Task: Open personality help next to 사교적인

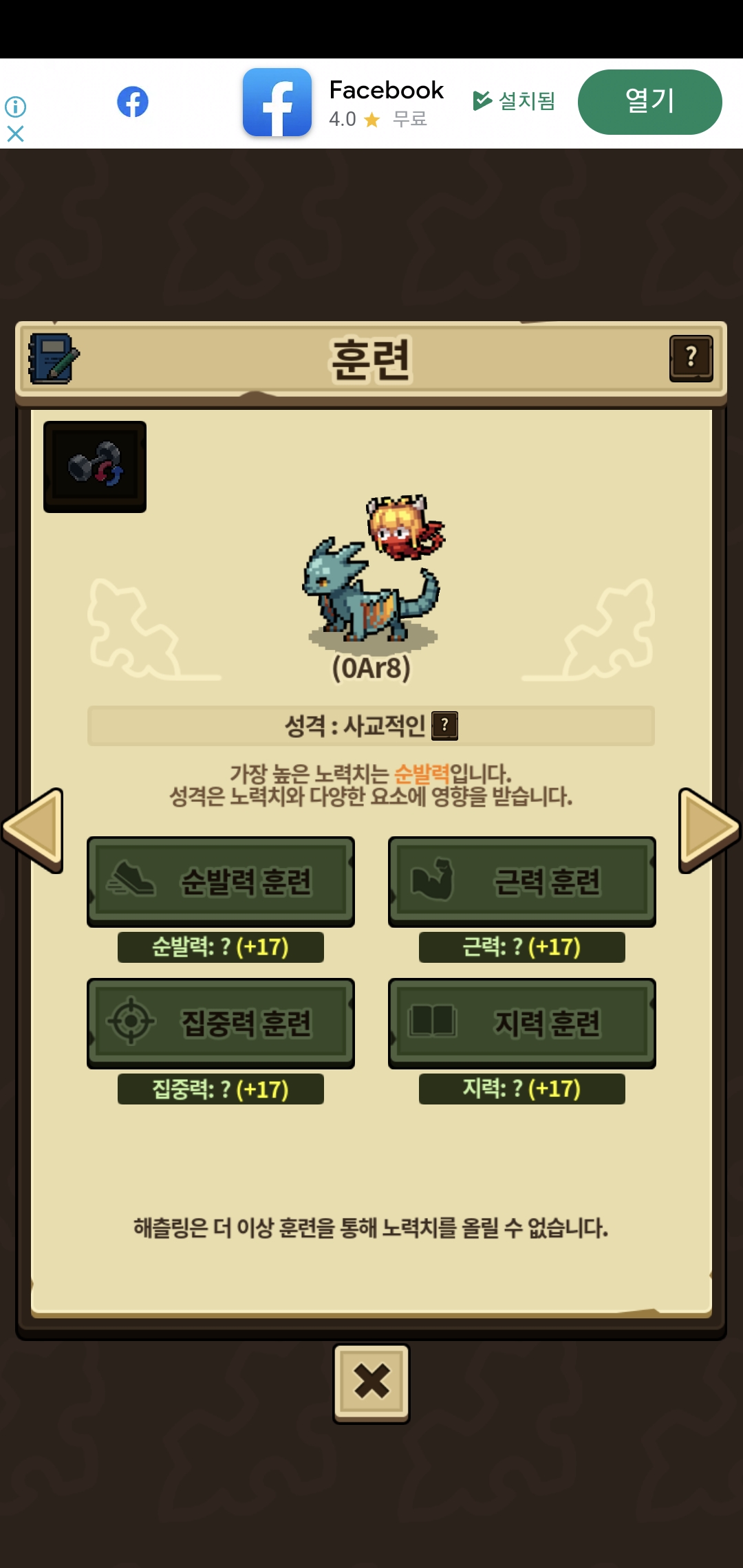Action: click(x=444, y=725)
